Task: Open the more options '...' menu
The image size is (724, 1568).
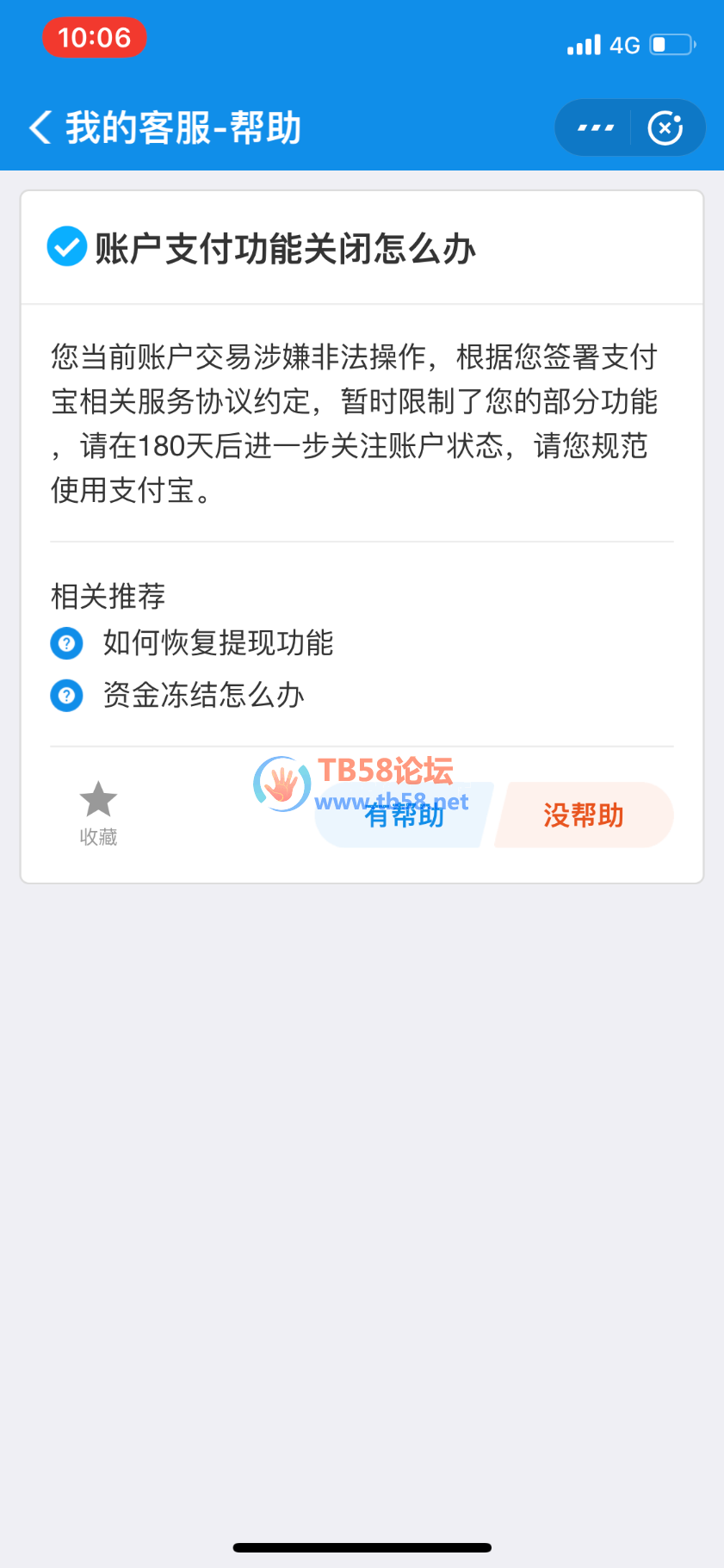Action: click(595, 127)
